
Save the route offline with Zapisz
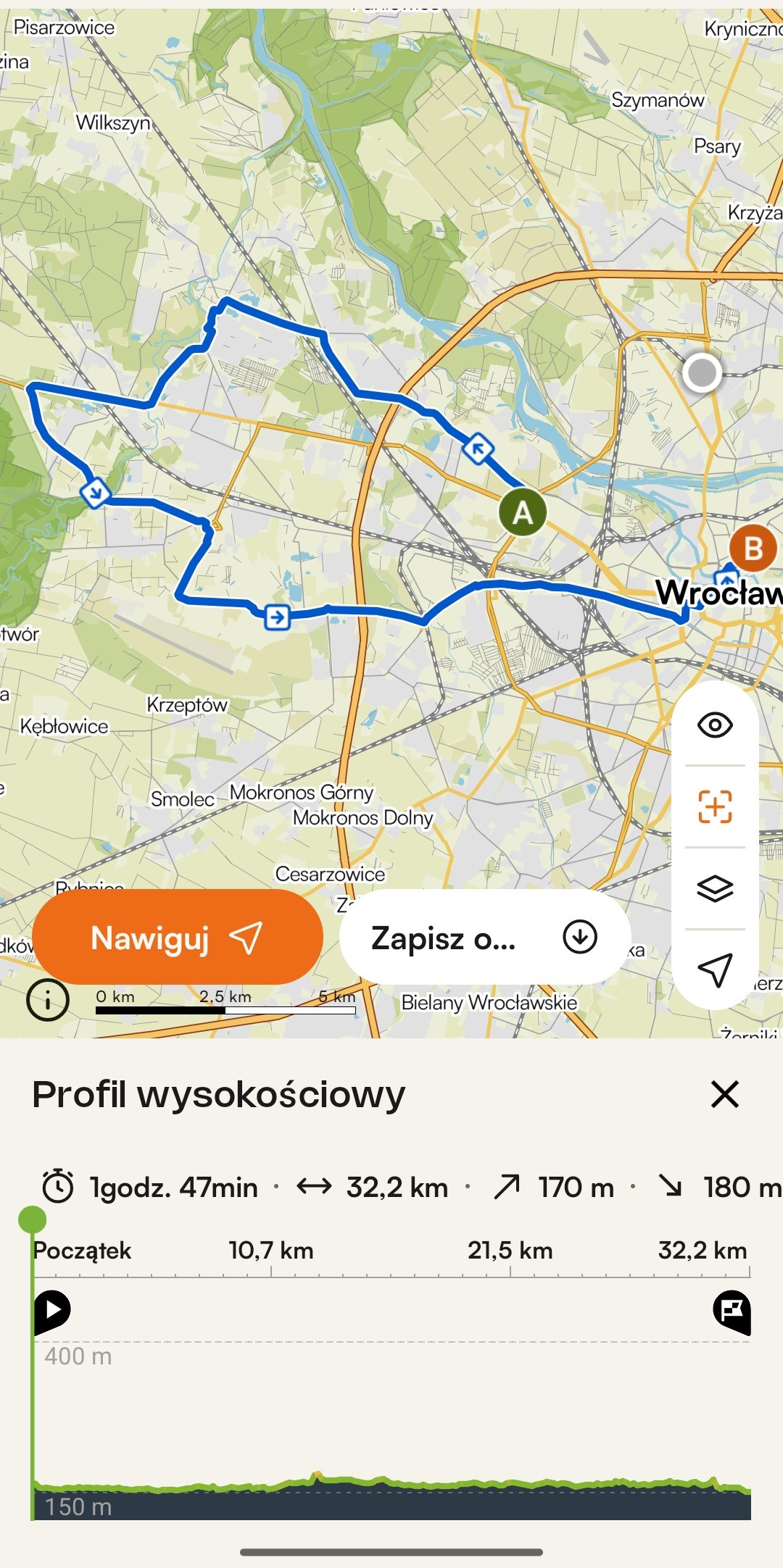click(484, 937)
